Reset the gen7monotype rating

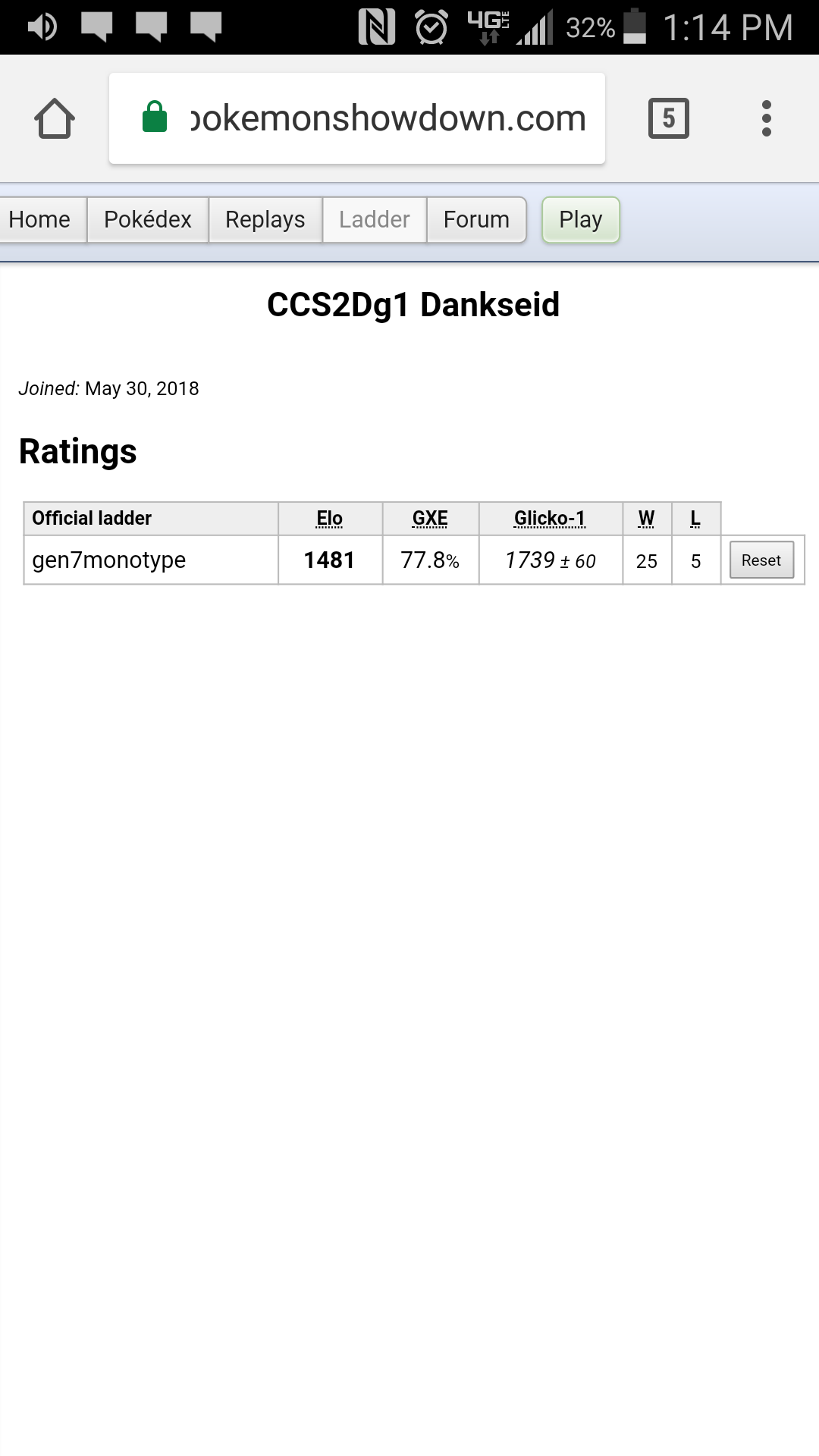[761, 560]
